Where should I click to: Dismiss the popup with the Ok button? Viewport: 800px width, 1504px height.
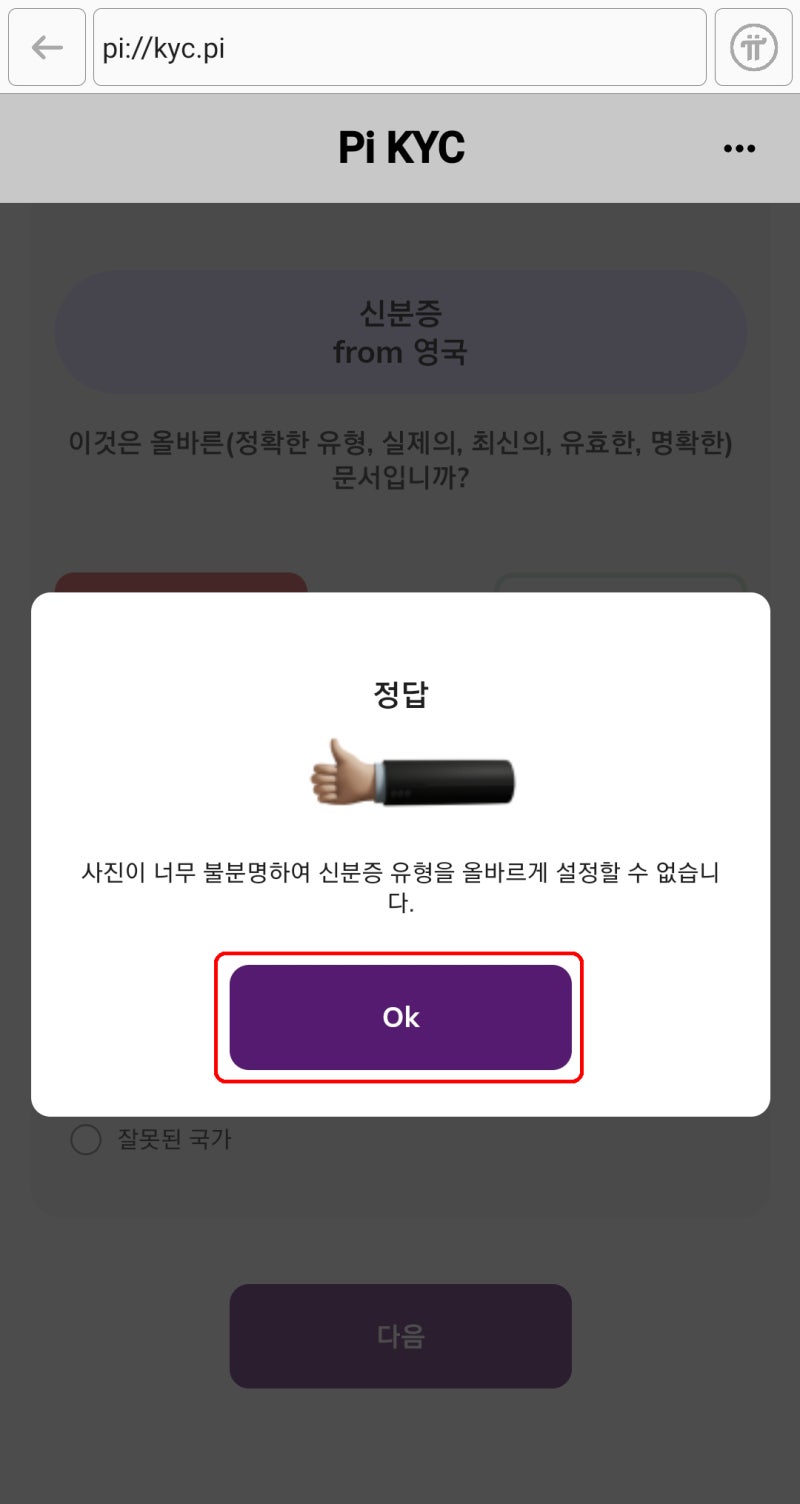[400, 1016]
